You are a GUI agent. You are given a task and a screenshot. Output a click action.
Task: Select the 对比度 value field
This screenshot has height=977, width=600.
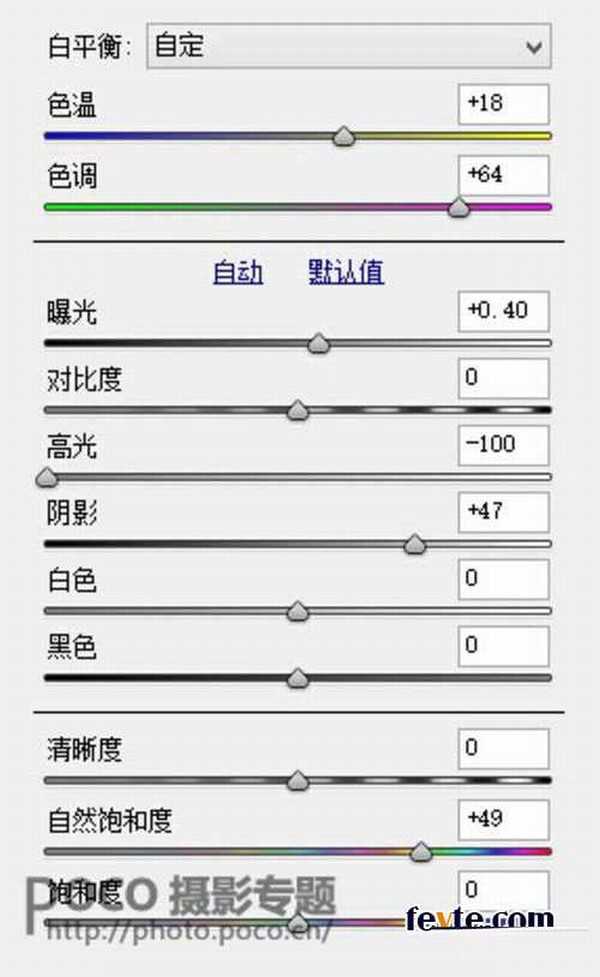click(x=504, y=379)
